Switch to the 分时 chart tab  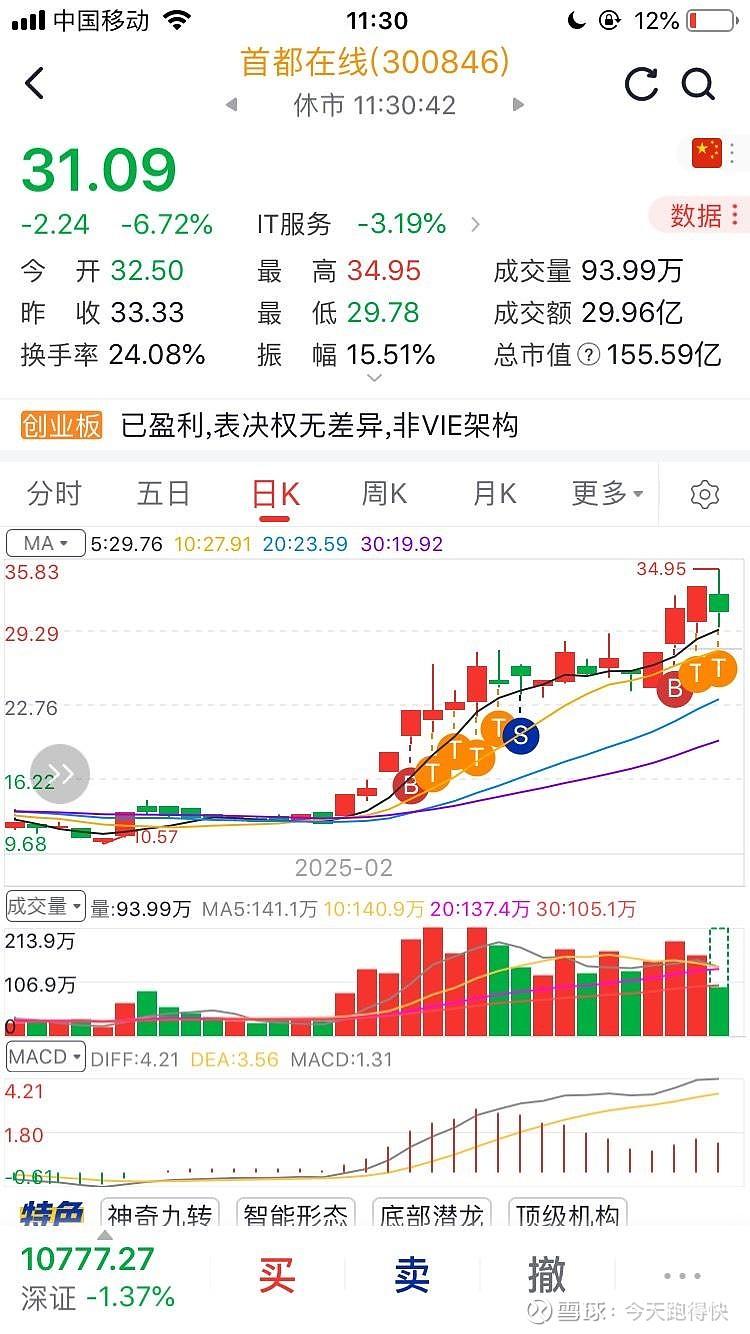point(55,493)
